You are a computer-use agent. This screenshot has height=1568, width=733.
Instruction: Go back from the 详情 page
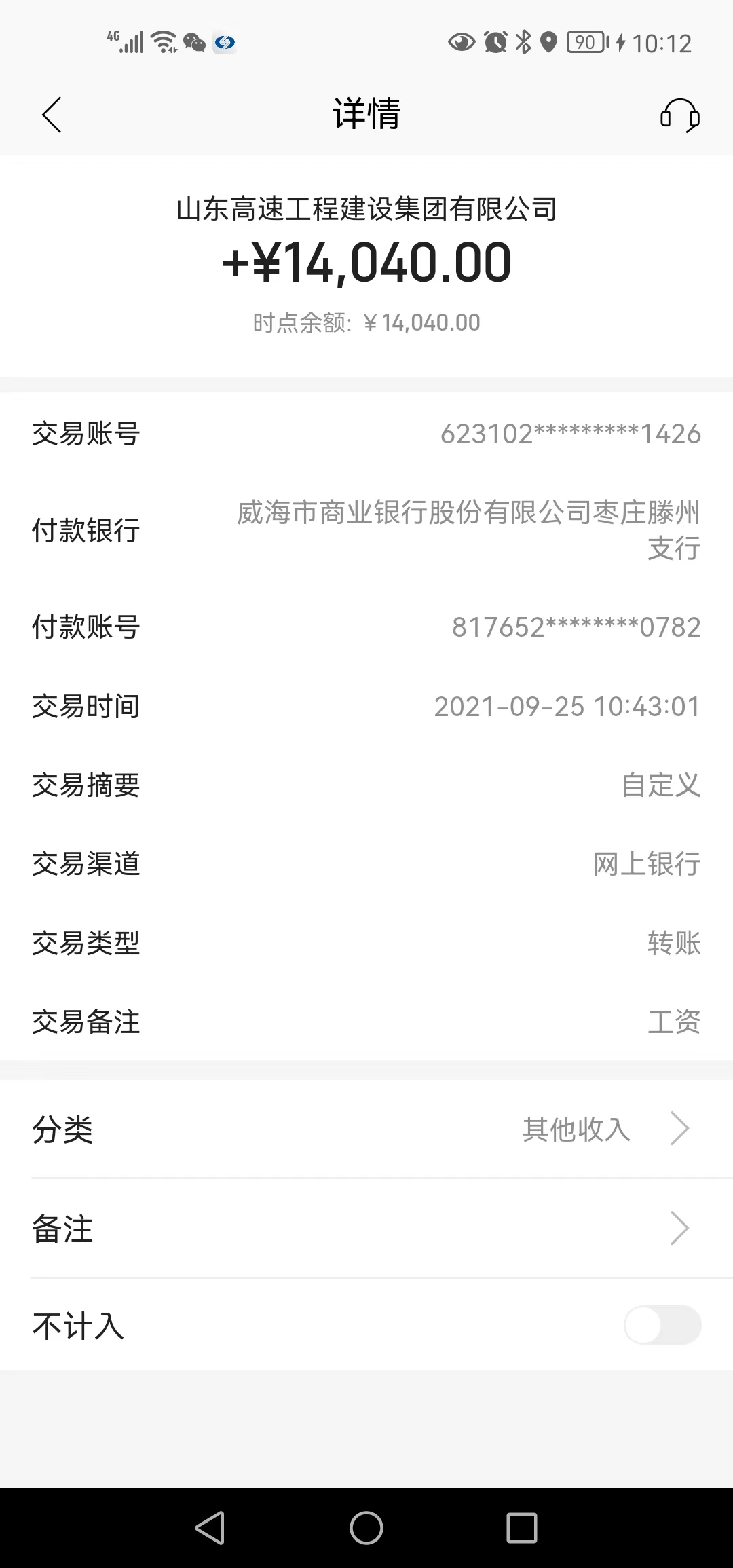[x=52, y=114]
